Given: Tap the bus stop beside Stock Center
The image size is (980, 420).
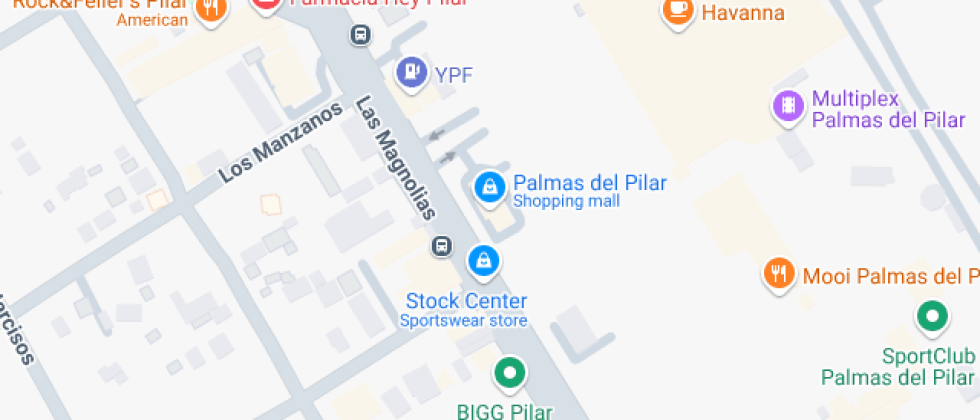Looking at the screenshot, I should pos(440,246).
